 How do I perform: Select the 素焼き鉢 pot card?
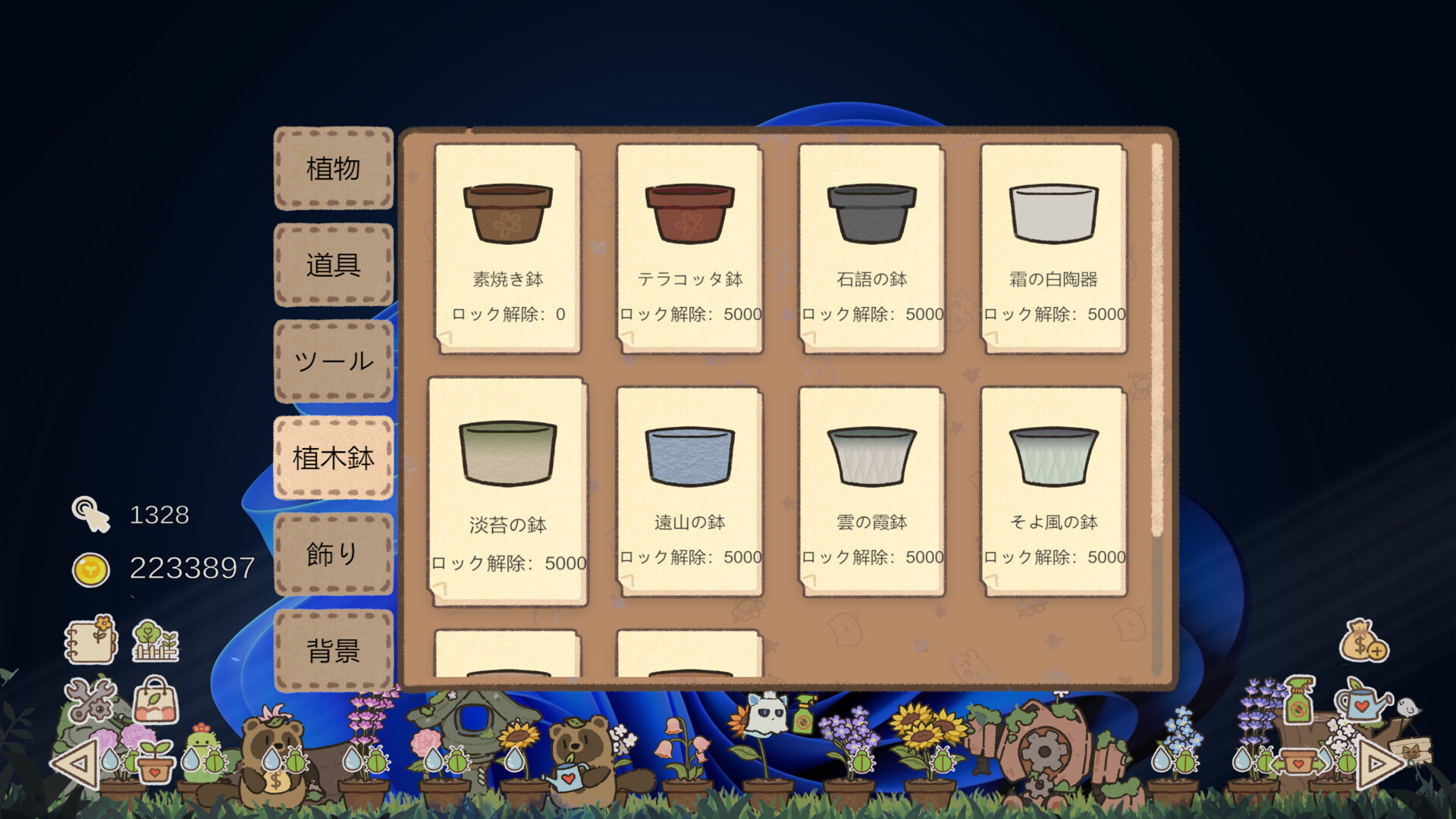tap(507, 249)
